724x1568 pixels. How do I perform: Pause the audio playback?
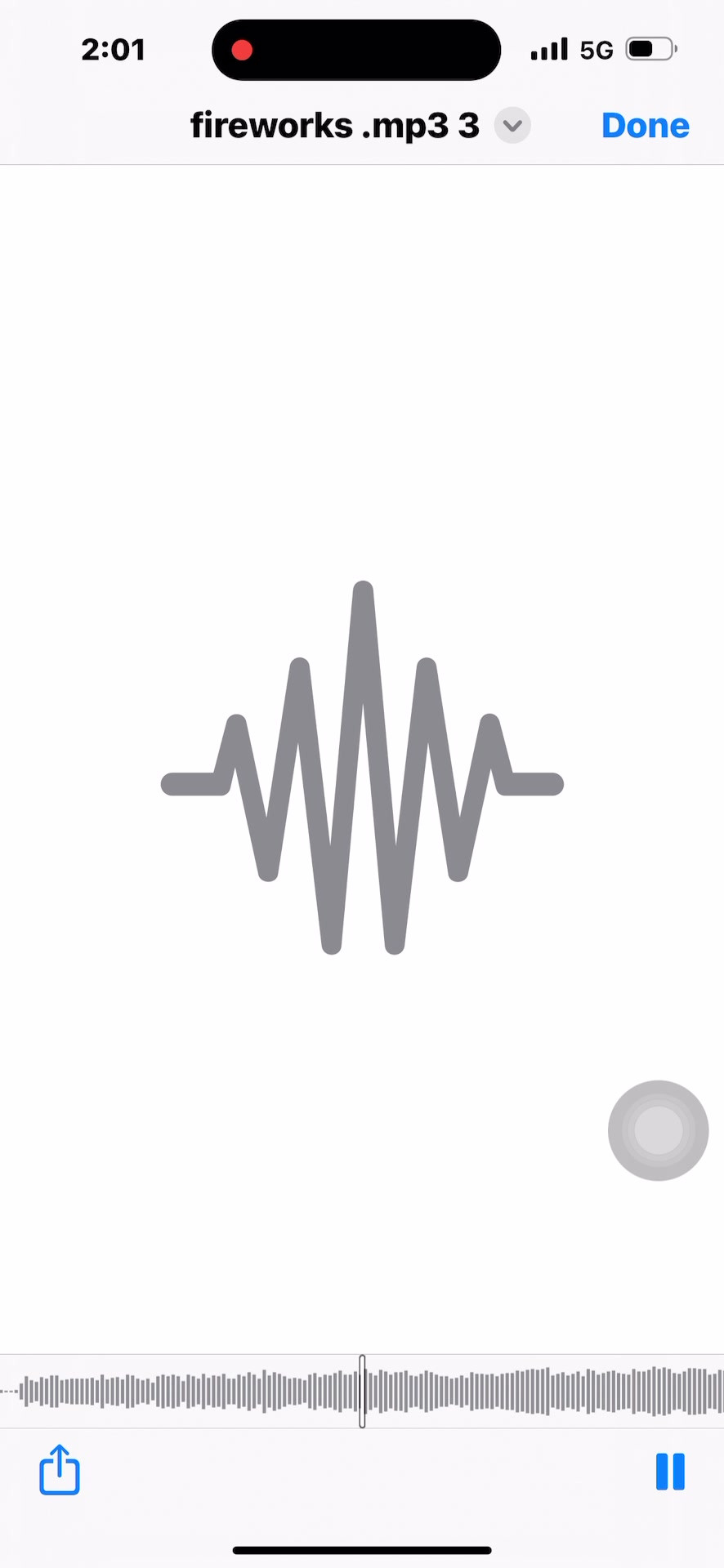(x=670, y=1472)
